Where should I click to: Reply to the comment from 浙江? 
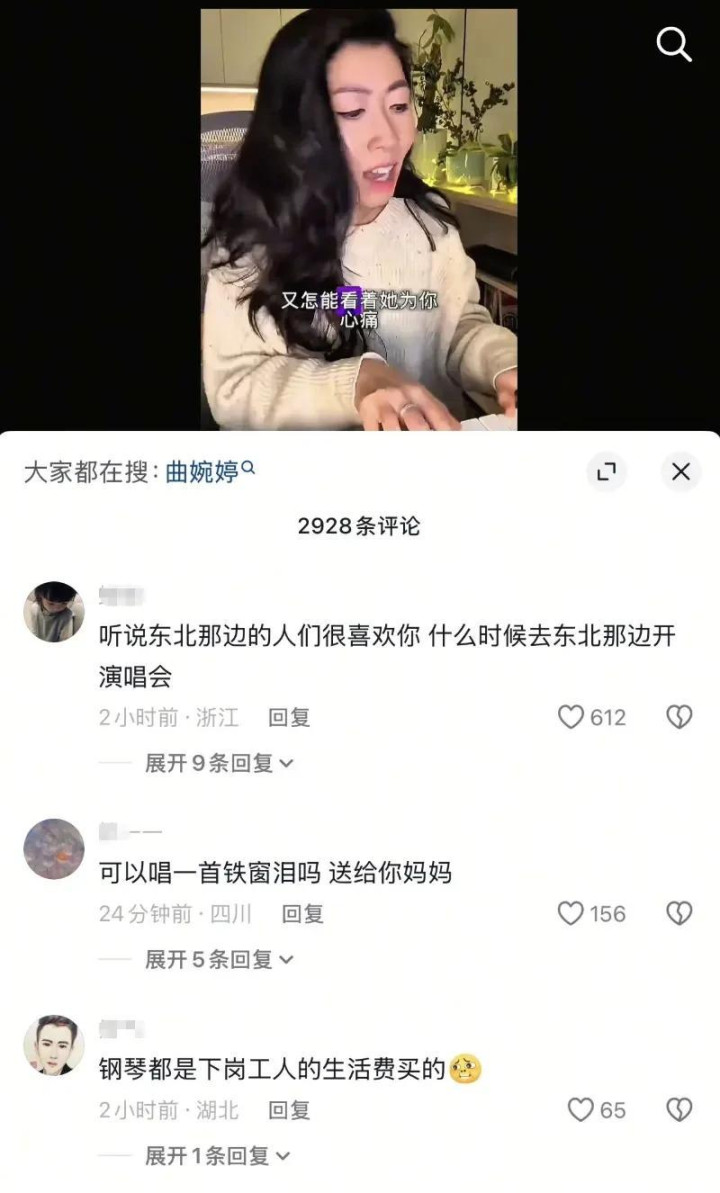pyautogui.click(x=289, y=717)
